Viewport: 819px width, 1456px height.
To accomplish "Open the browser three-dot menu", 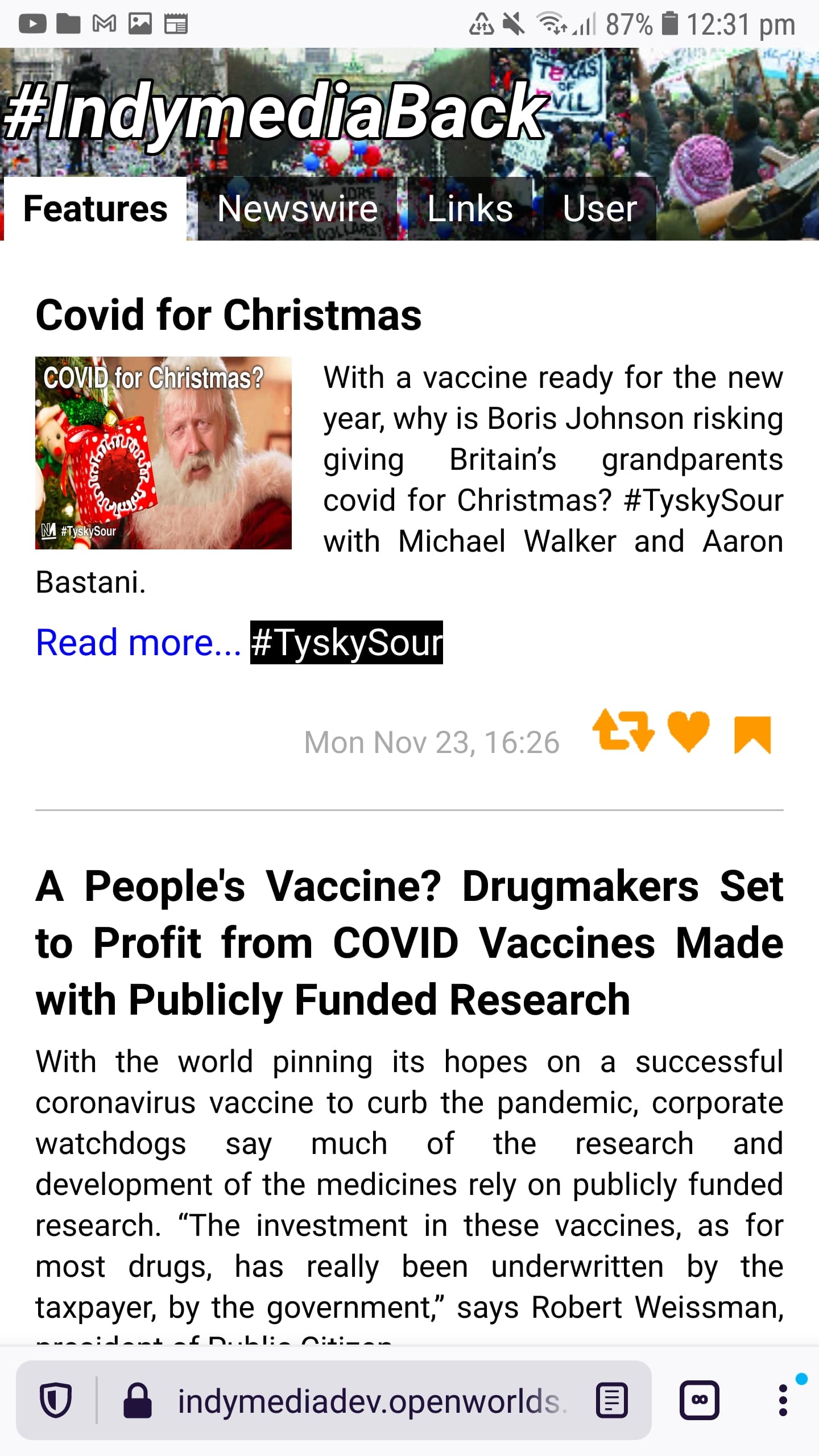I will pos(783,1400).
